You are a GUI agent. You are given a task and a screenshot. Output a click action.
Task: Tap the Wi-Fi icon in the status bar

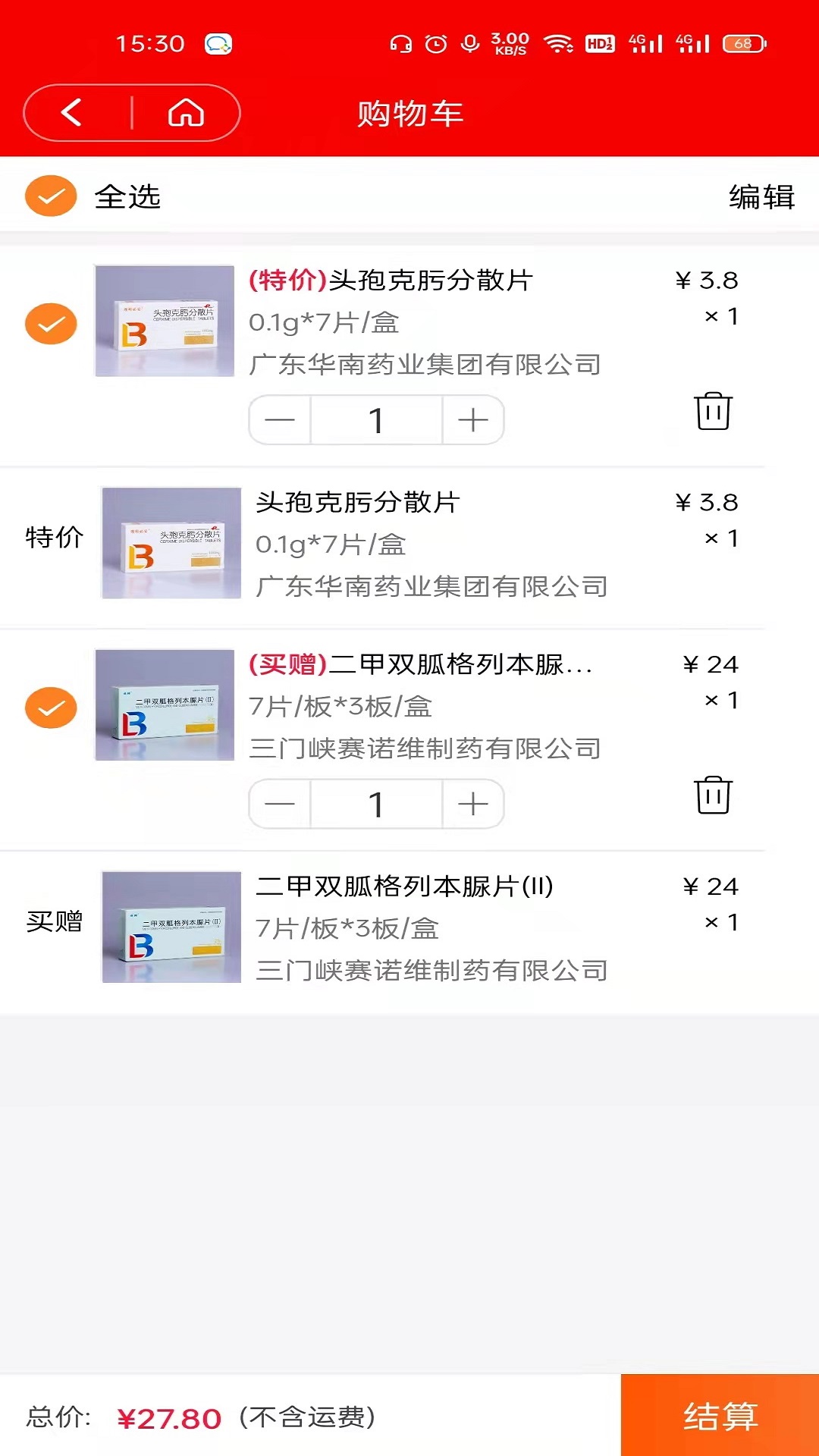tap(559, 44)
